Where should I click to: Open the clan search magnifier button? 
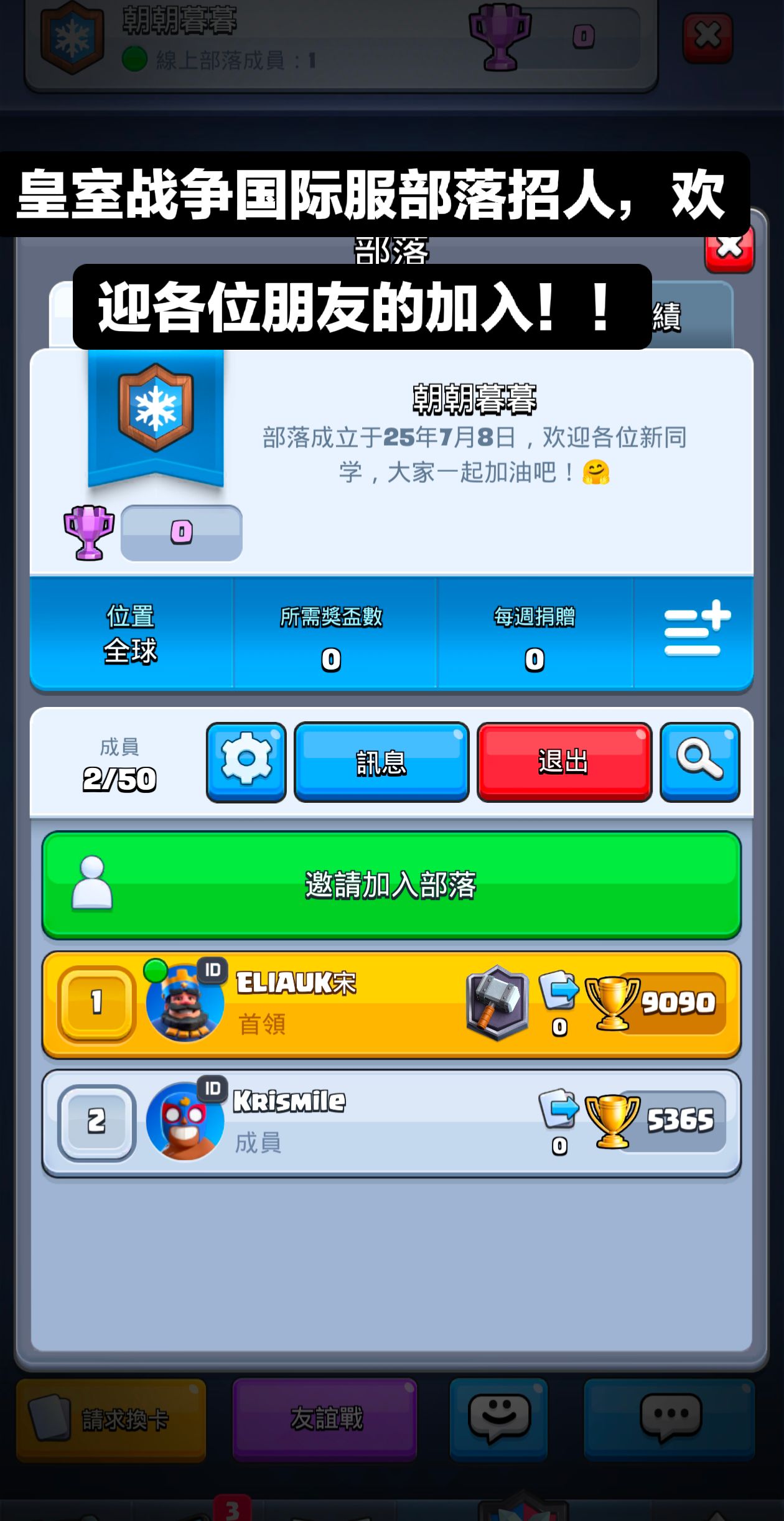click(x=699, y=761)
